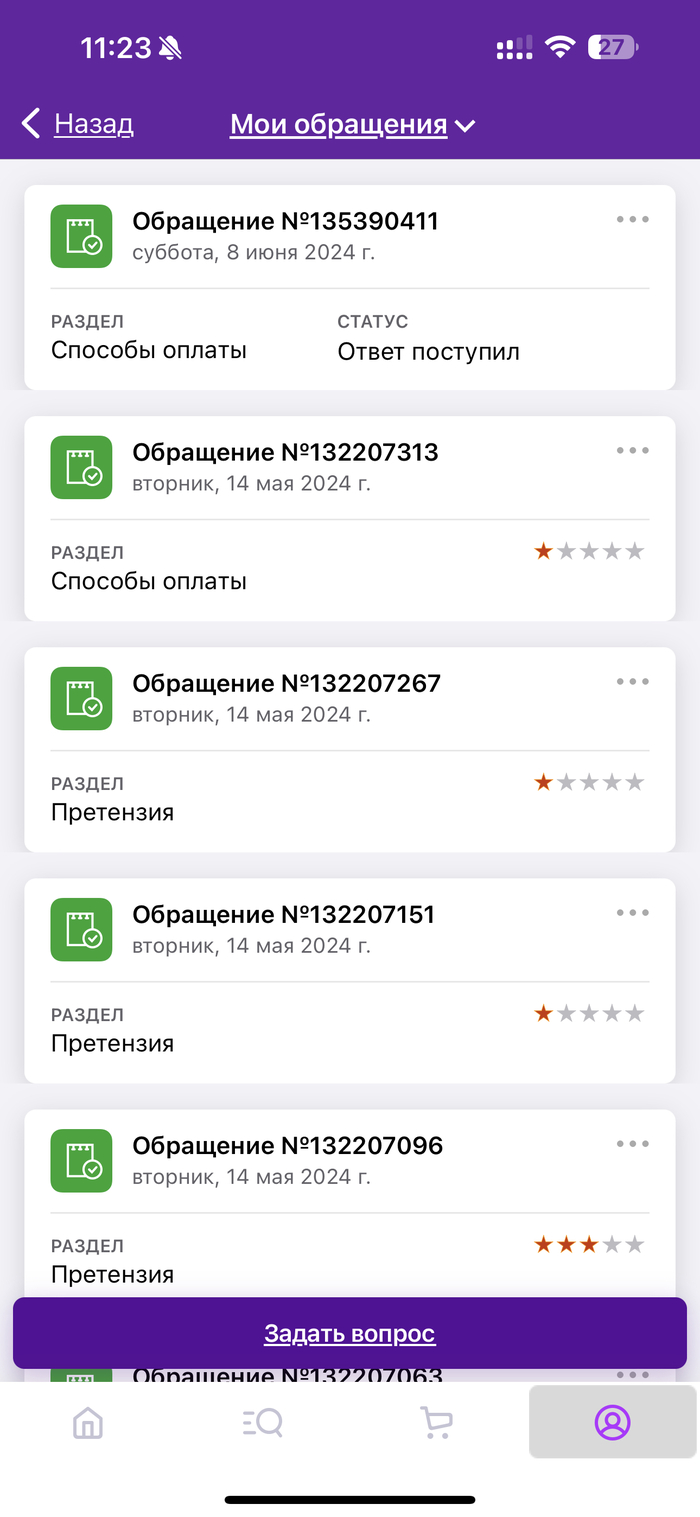Open options for Обращение №132207267
This screenshot has height=1517, width=700.
pyautogui.click(x=632, y=682)
